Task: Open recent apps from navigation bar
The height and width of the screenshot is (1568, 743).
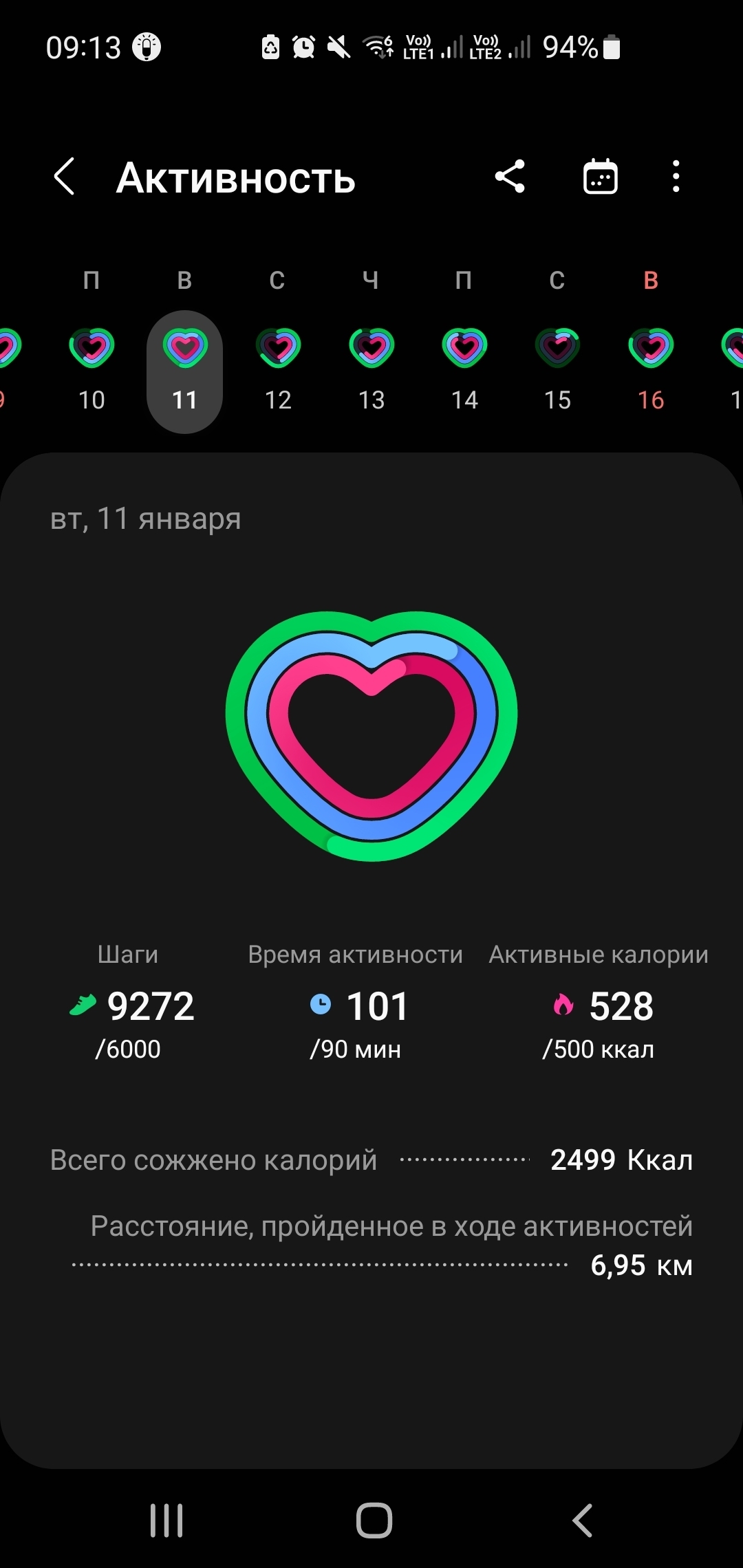Action: point(166,1520)
